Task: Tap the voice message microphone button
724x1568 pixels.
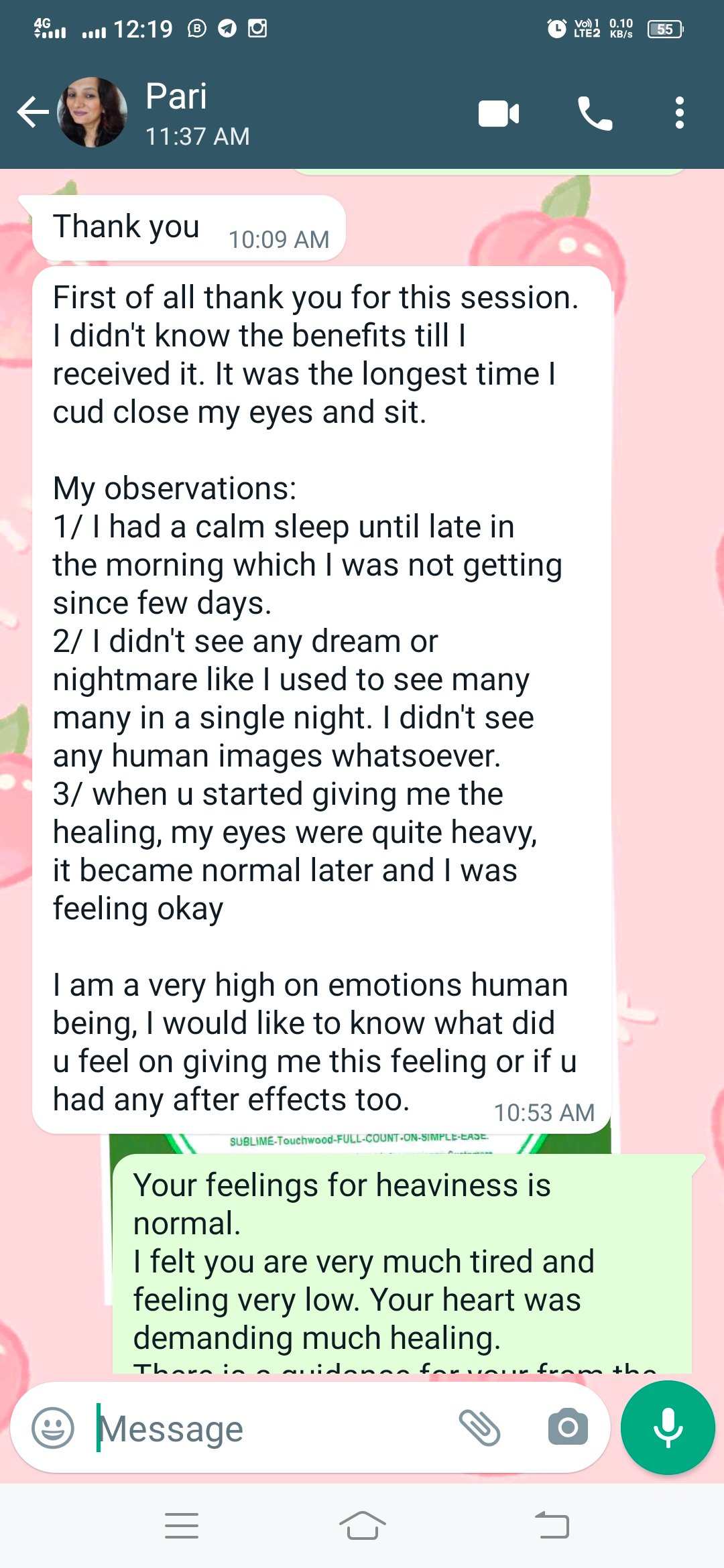Action: click(668, 1428)
